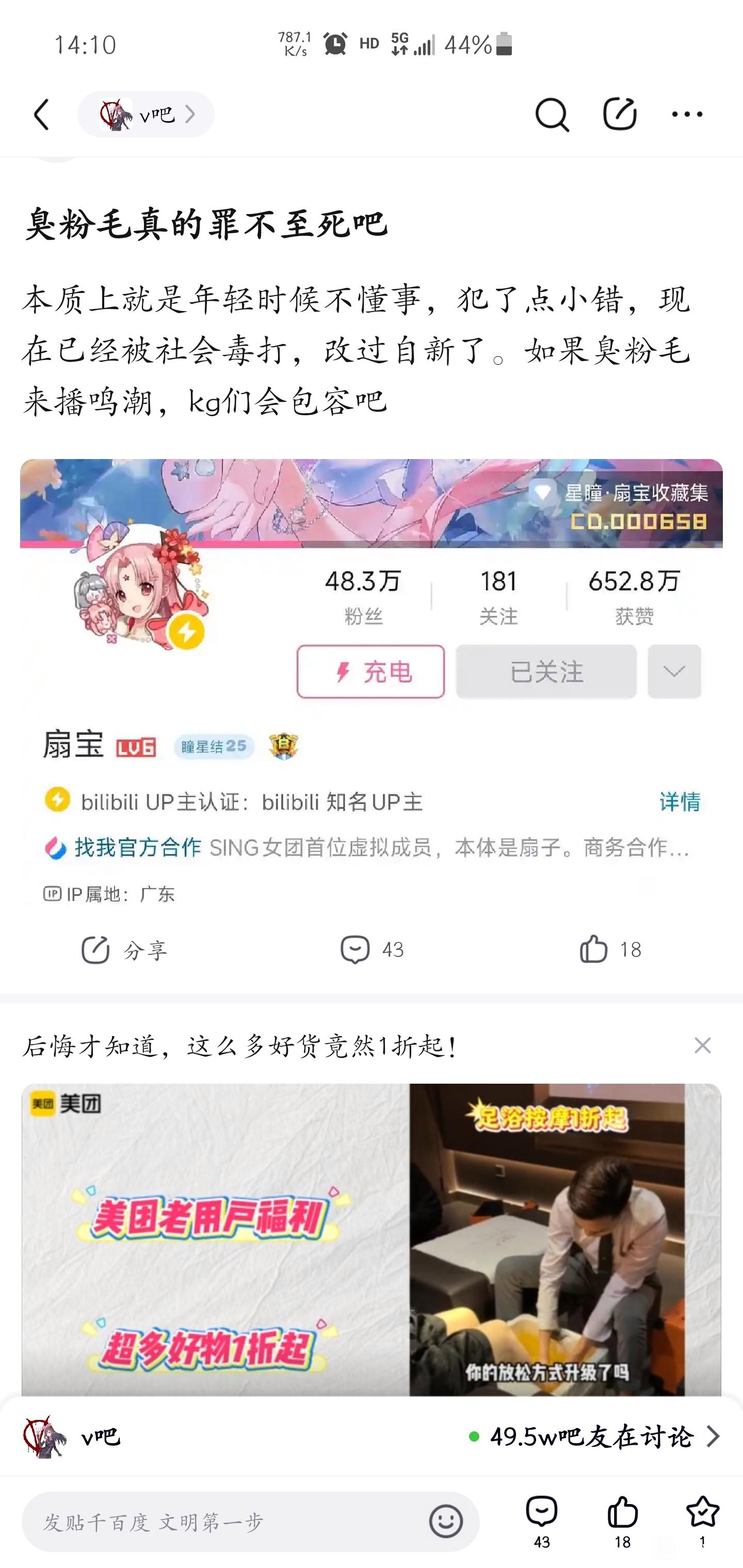Open the v吧 forum chip
This screenshot has height=1568, width=743.
(146, 115)
